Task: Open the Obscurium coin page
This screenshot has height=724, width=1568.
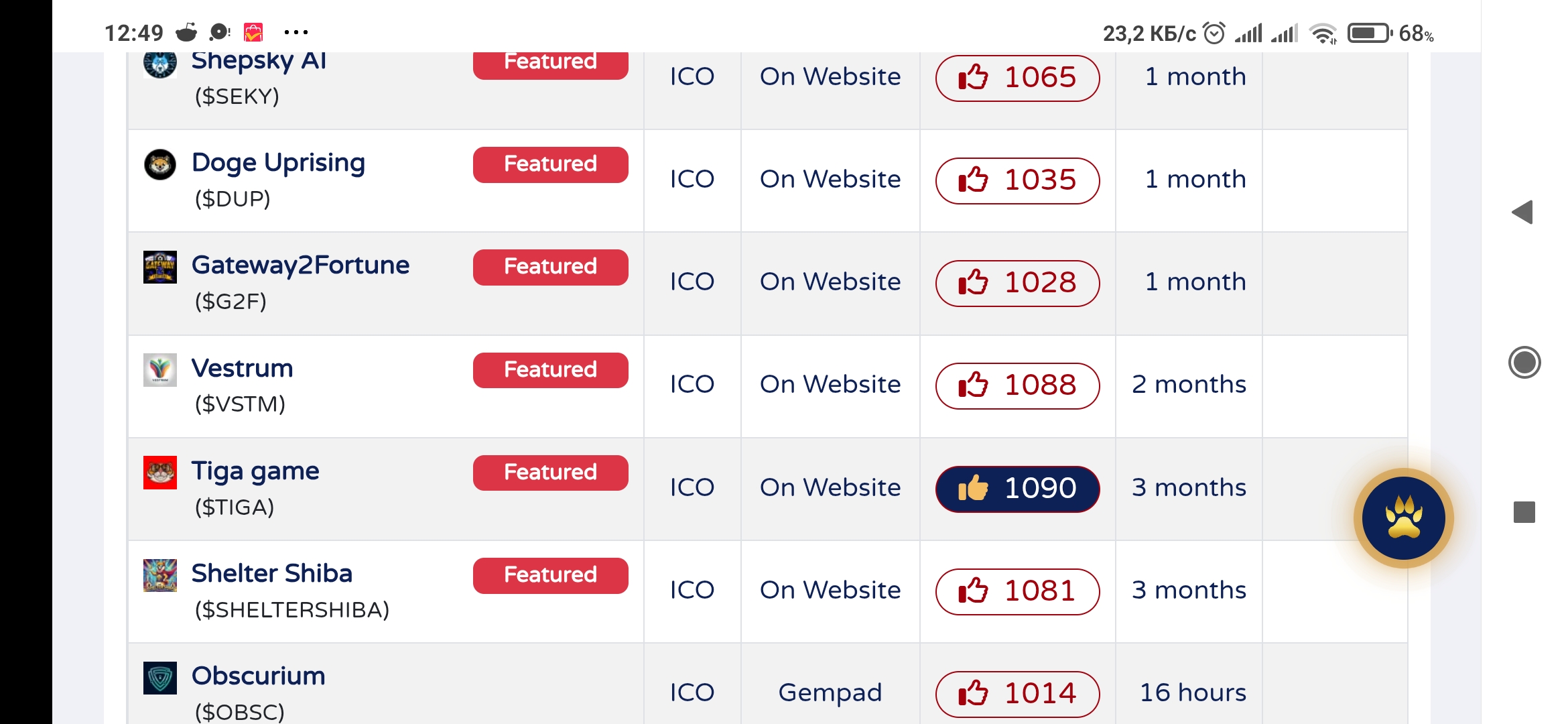Action: pos(258,676)
